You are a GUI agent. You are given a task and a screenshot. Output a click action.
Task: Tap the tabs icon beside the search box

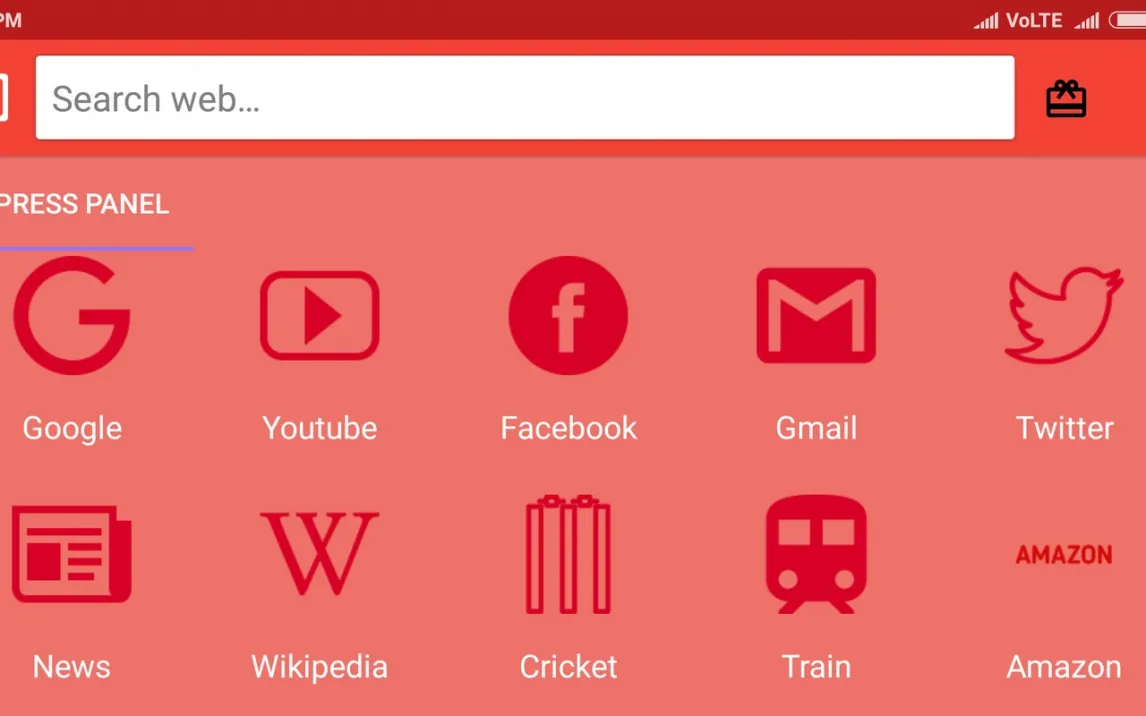[x=3, y=97]
